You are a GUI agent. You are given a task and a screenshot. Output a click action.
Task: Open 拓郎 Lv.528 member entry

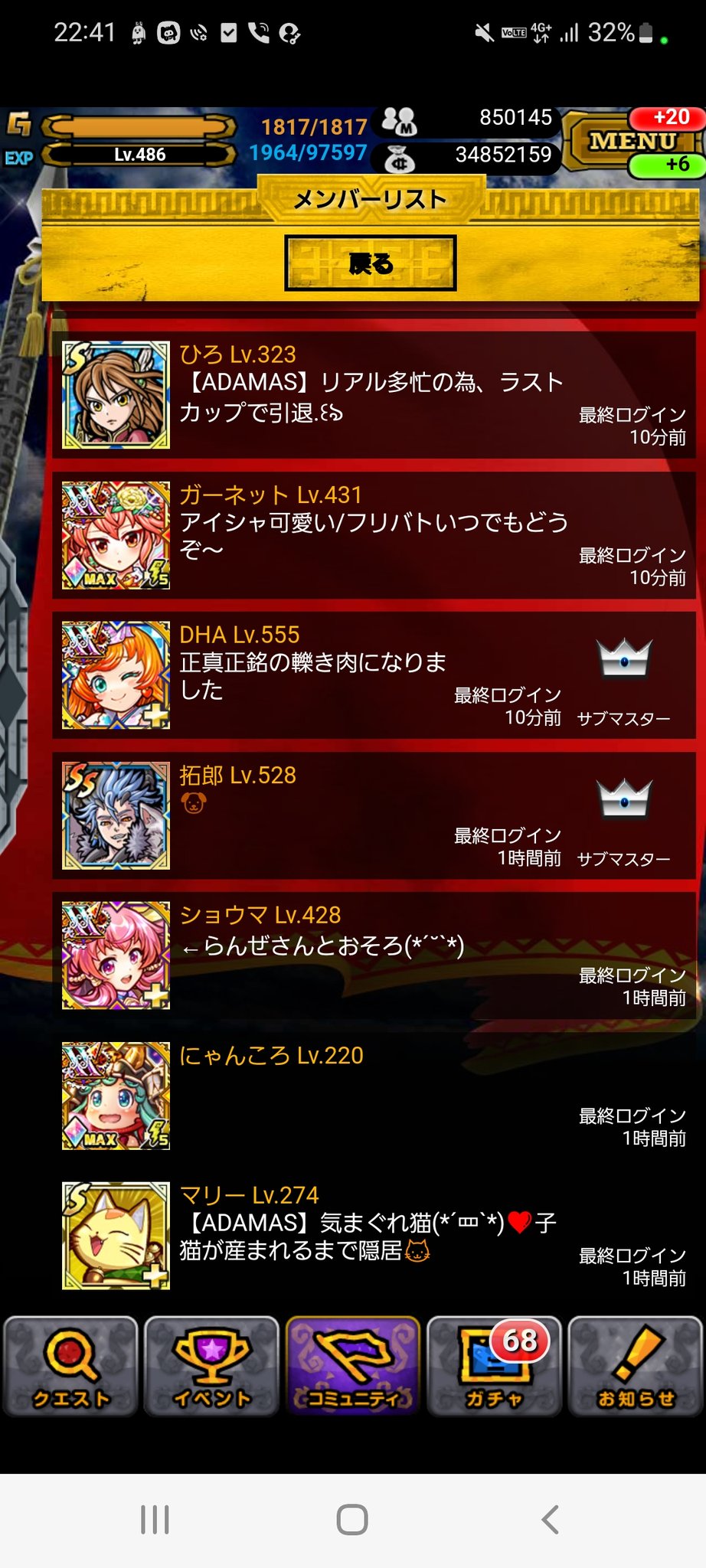[x=374, y=815]
